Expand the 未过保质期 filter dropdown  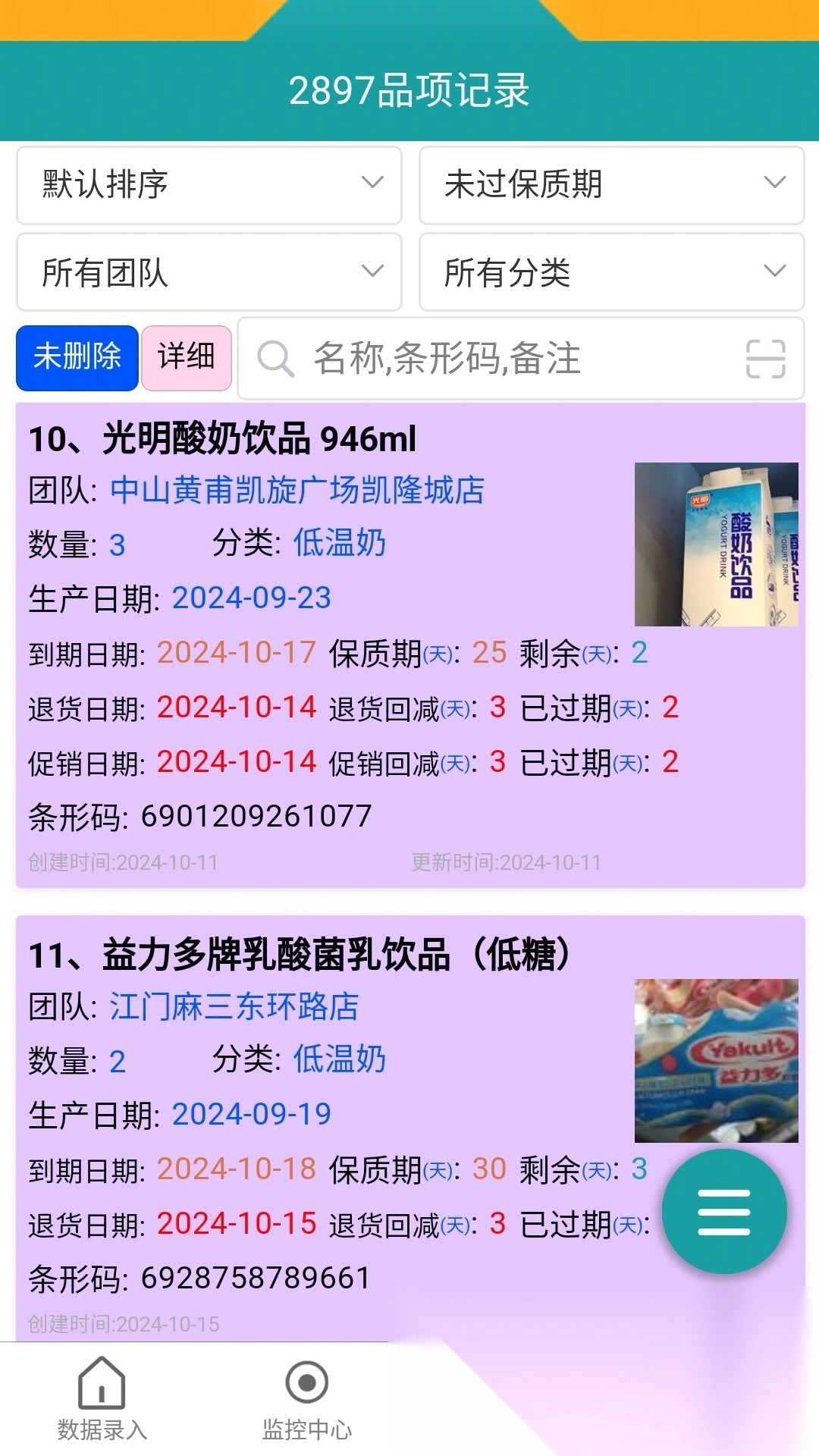pos(611,185)
